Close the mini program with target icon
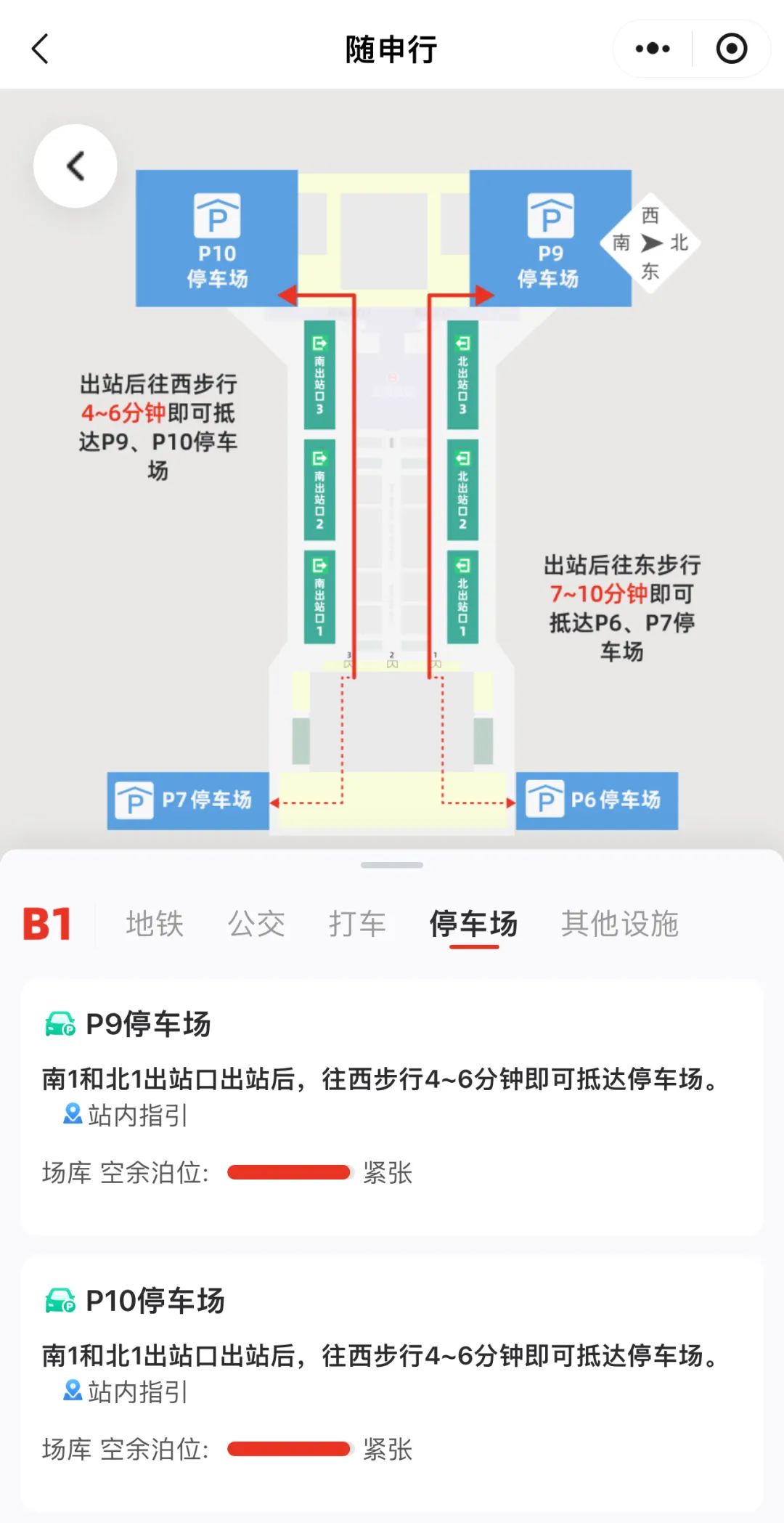784x1523 pixels. point(731,49)
